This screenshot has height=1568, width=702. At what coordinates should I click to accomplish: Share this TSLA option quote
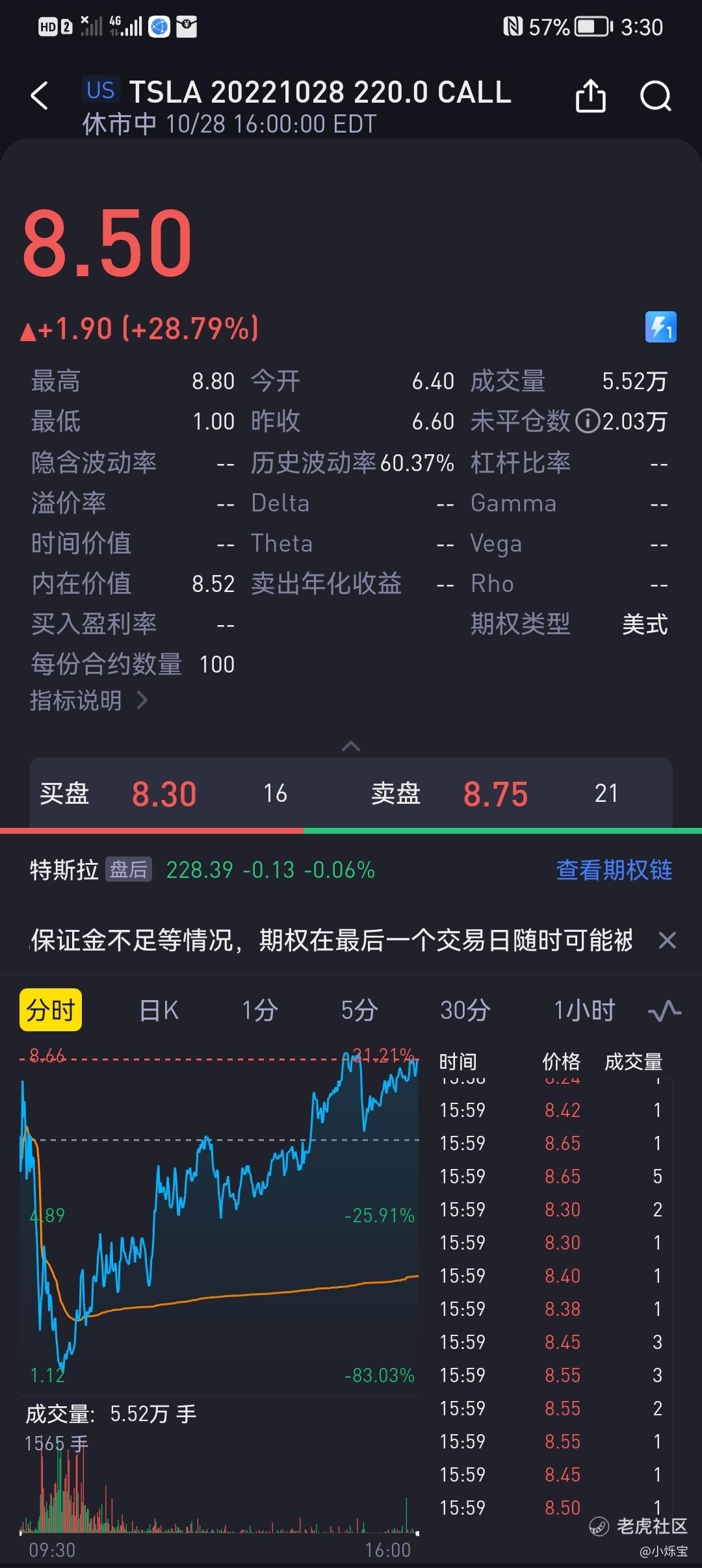pyautogui.click(x=591, y=96)
